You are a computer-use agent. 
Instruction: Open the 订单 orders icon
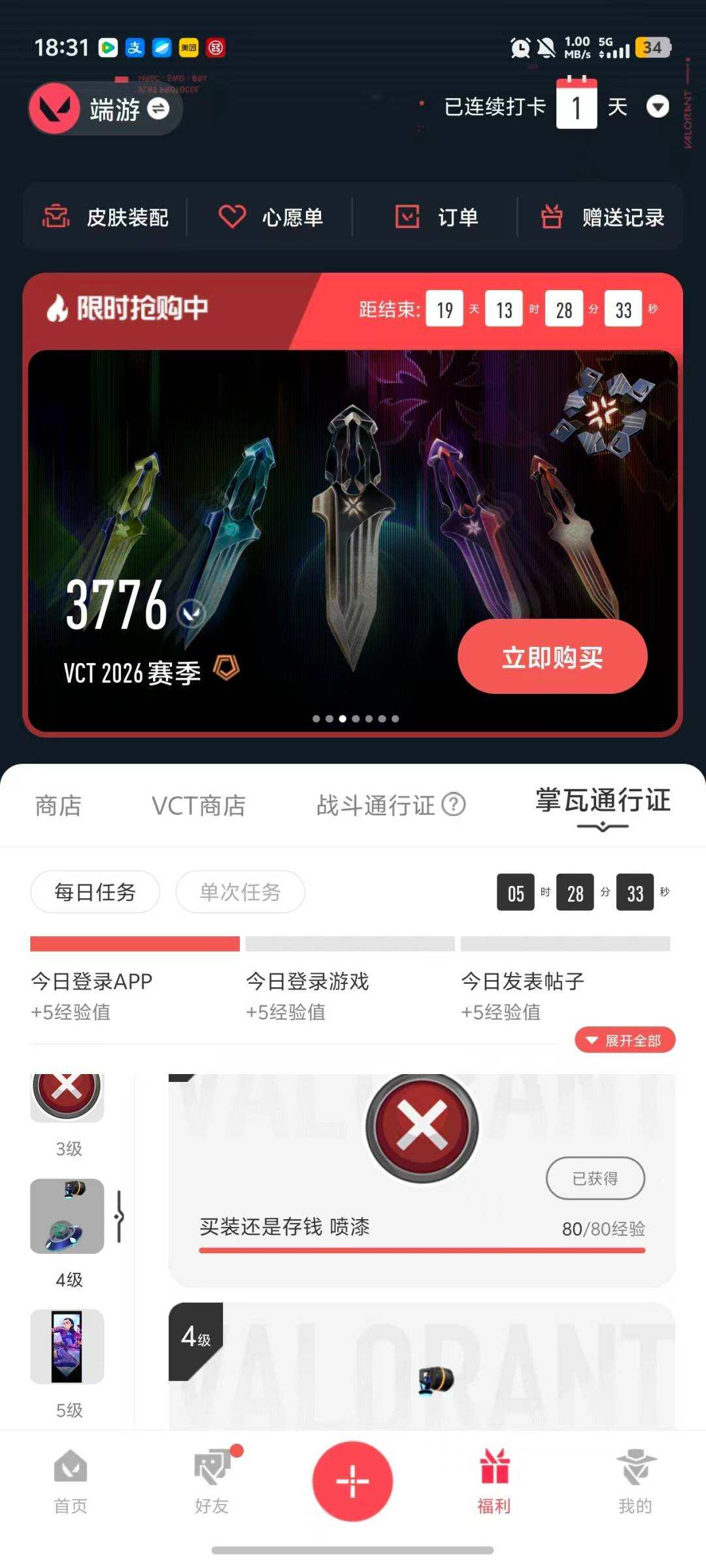point(407,216)
